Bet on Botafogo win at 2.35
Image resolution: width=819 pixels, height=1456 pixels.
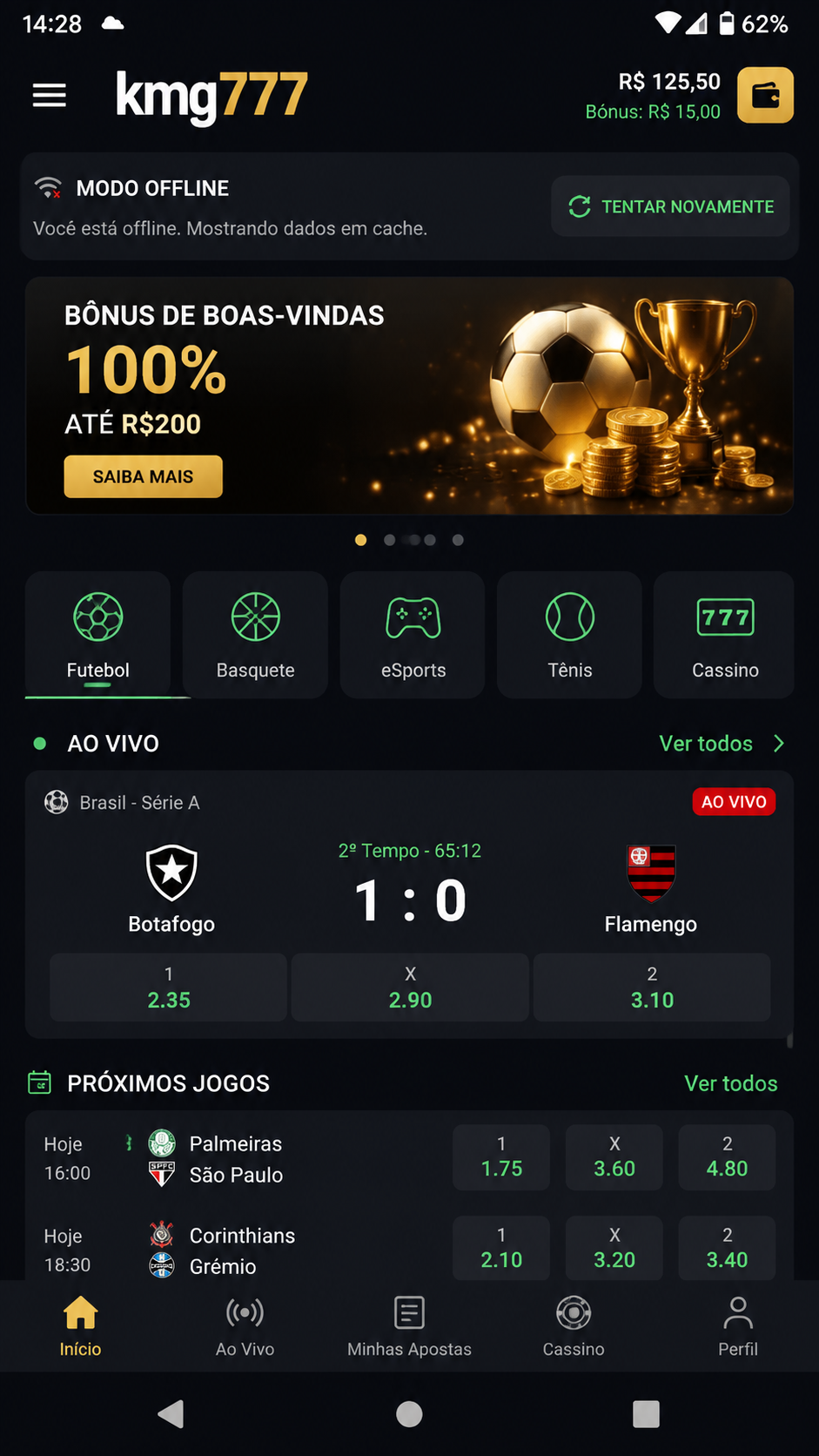168,988
